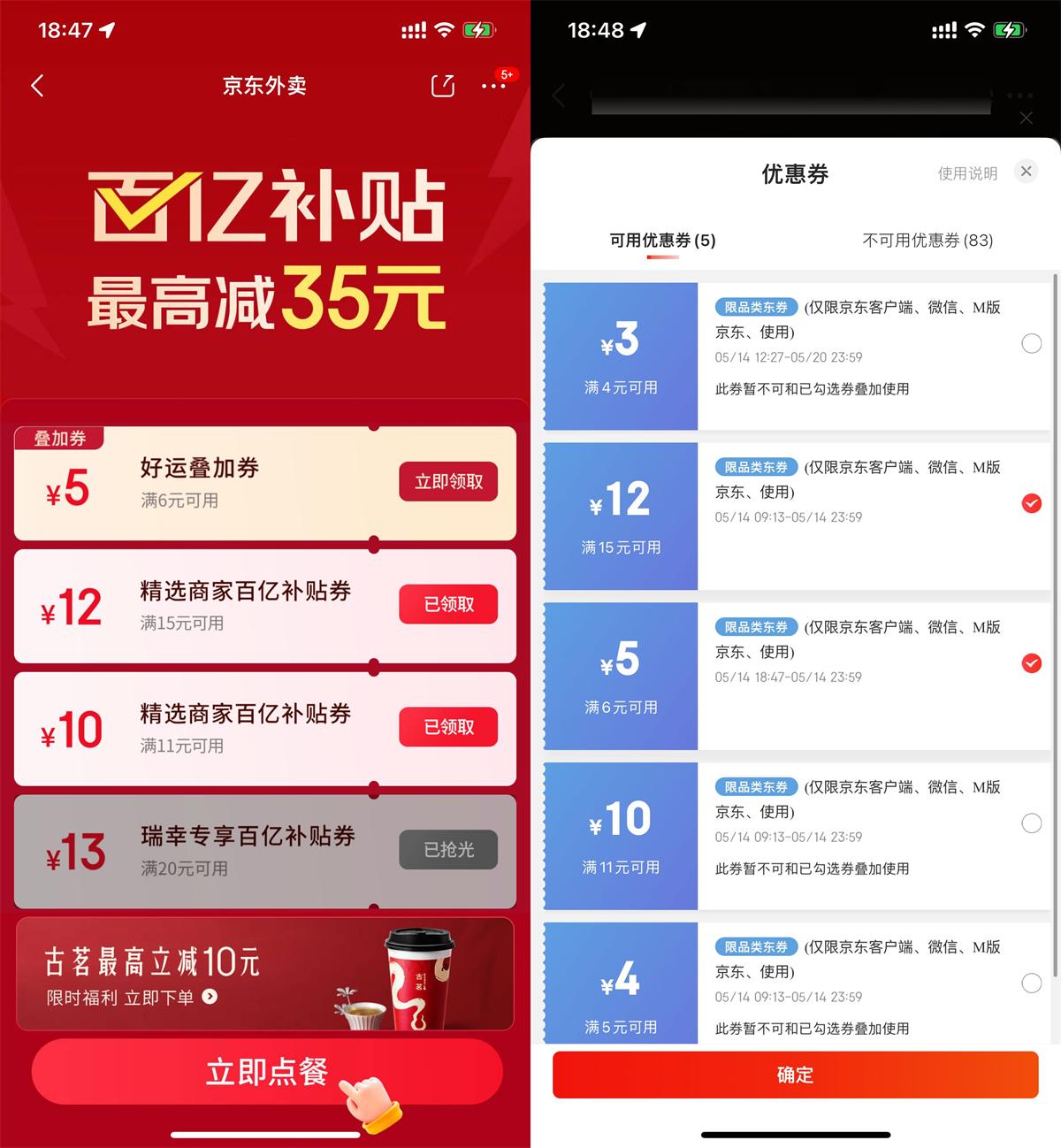
Task: Confirm the coupon selection with 确定
Action: tap(795, 1075)
